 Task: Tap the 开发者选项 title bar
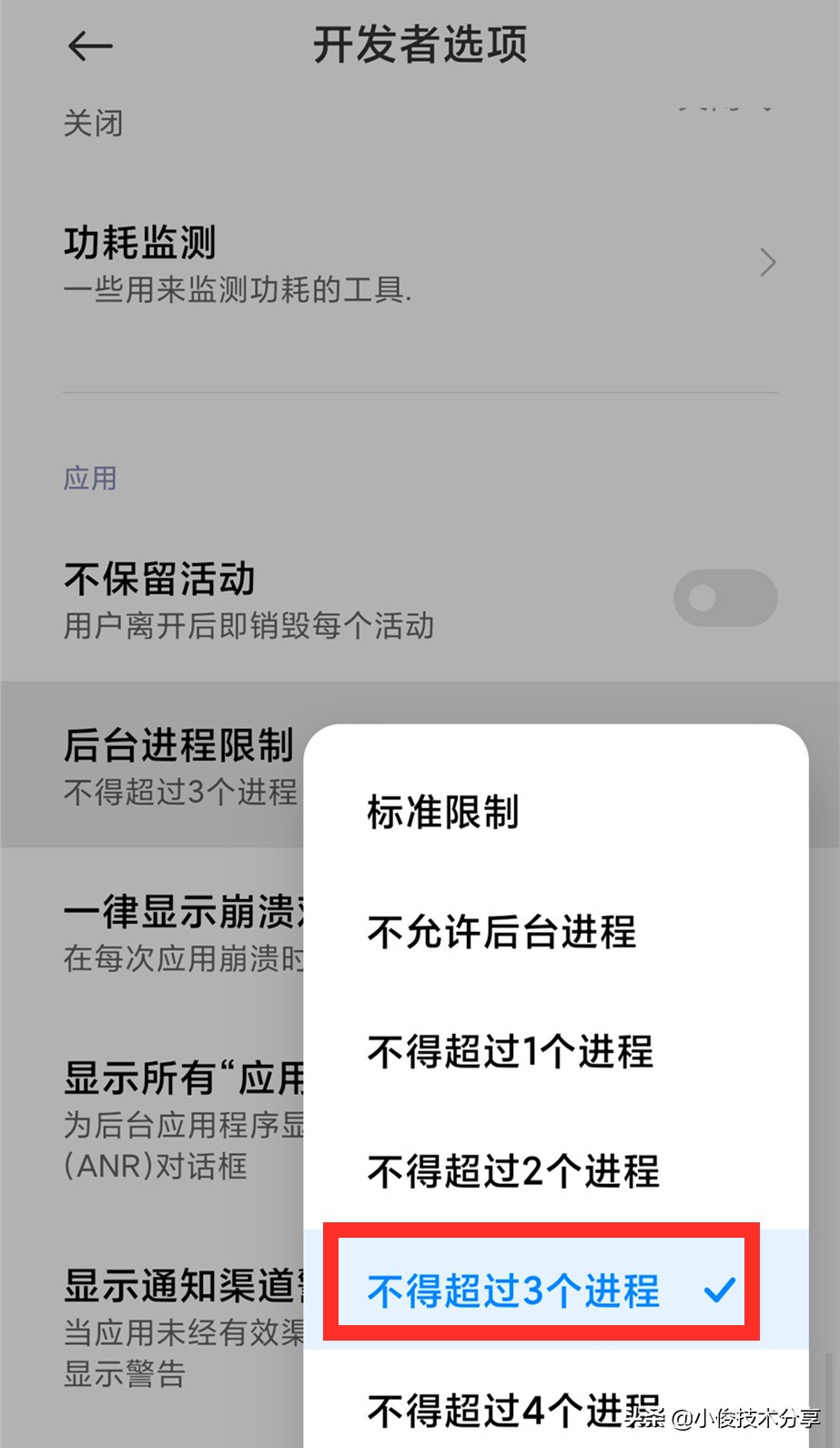click(x=420, y=46)
